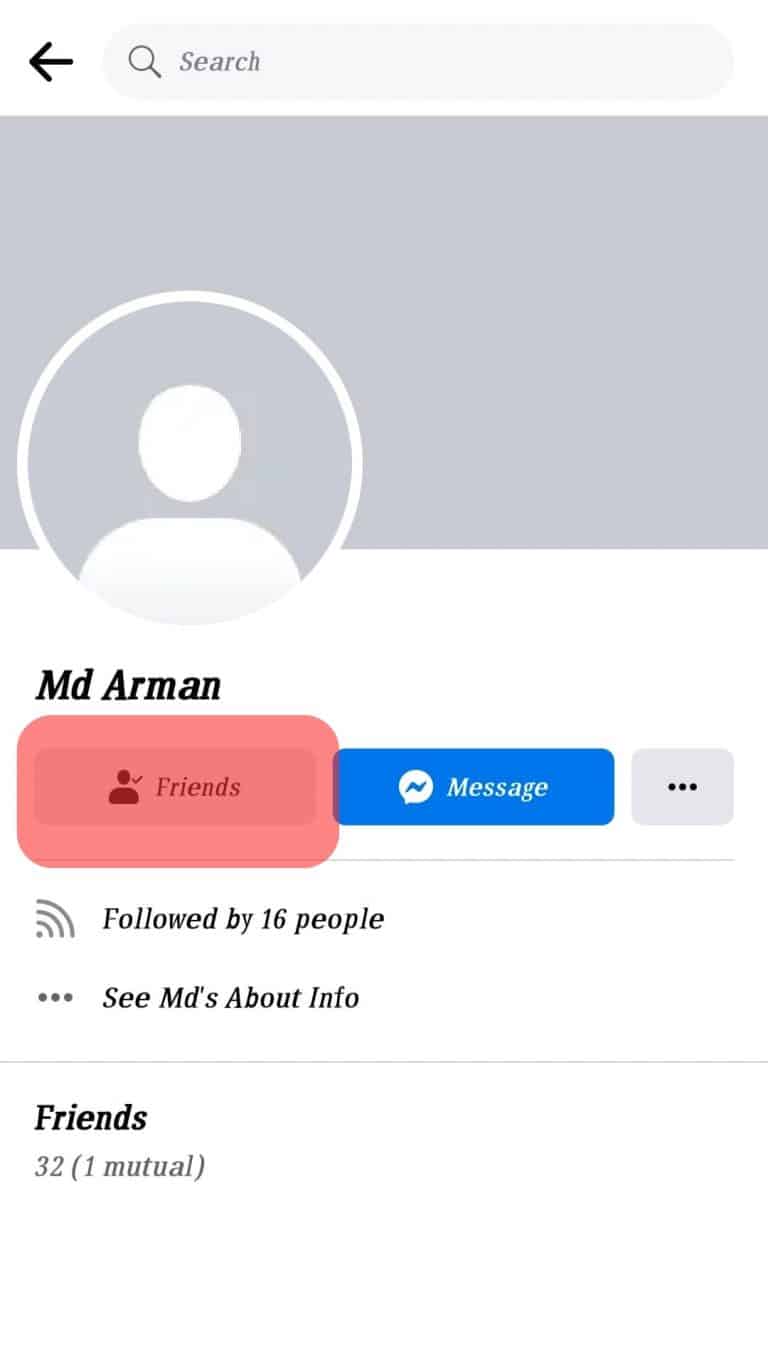Tap the Search input field
This screenshot has height=1365, width=768.
[420, 61]
